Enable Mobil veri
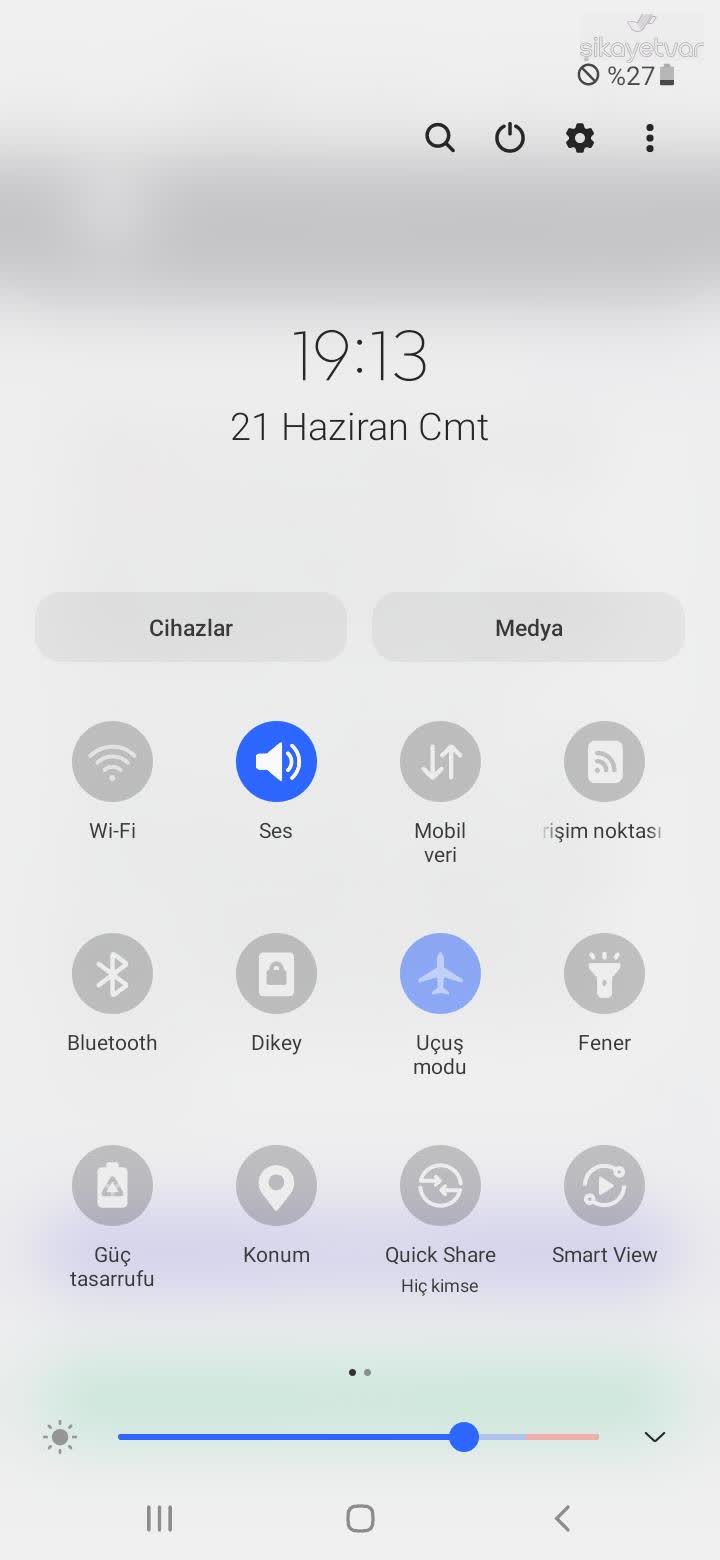The width and height of the screenshot is (720, 1560). (x=440, y=762)
